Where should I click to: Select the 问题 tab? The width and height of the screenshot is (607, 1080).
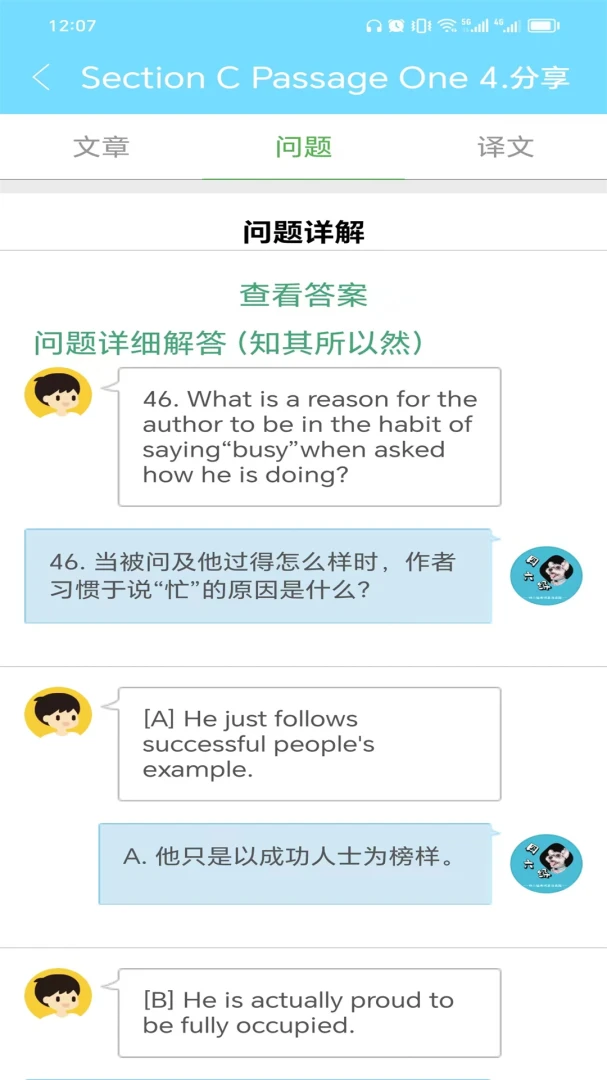coord(303,147)
